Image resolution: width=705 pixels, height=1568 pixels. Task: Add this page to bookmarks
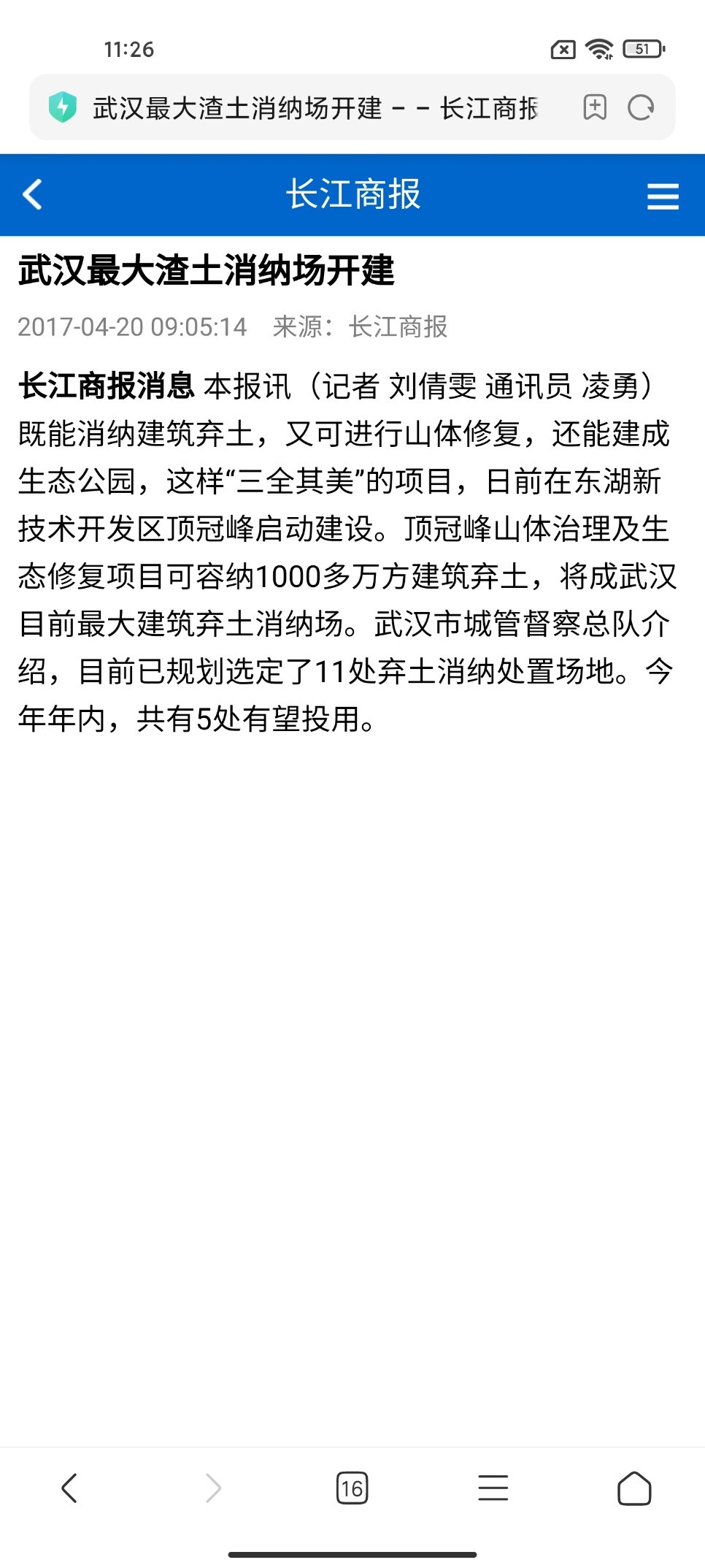tap(595, 107)
